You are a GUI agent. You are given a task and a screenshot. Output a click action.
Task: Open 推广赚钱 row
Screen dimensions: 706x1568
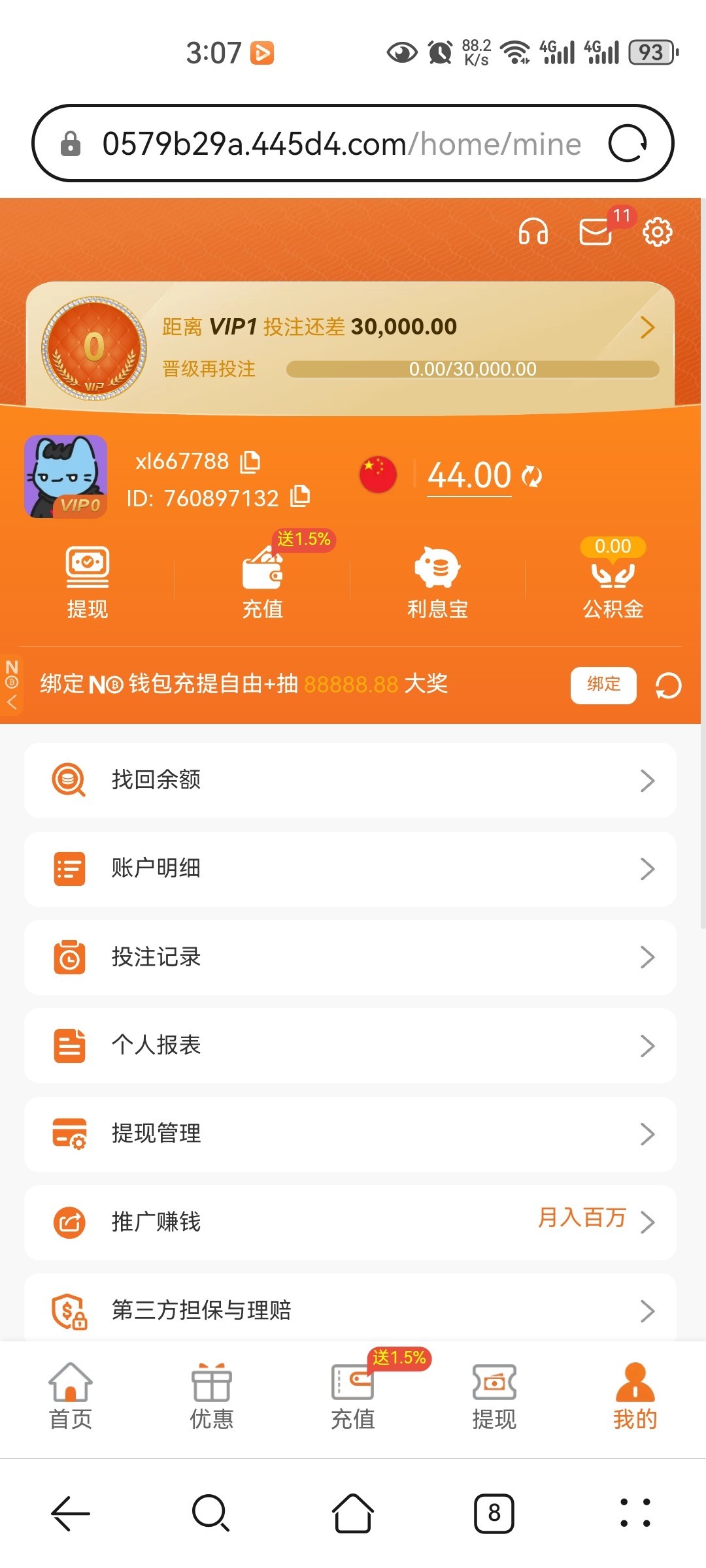pyautogui.click(x=350, y=1222)
